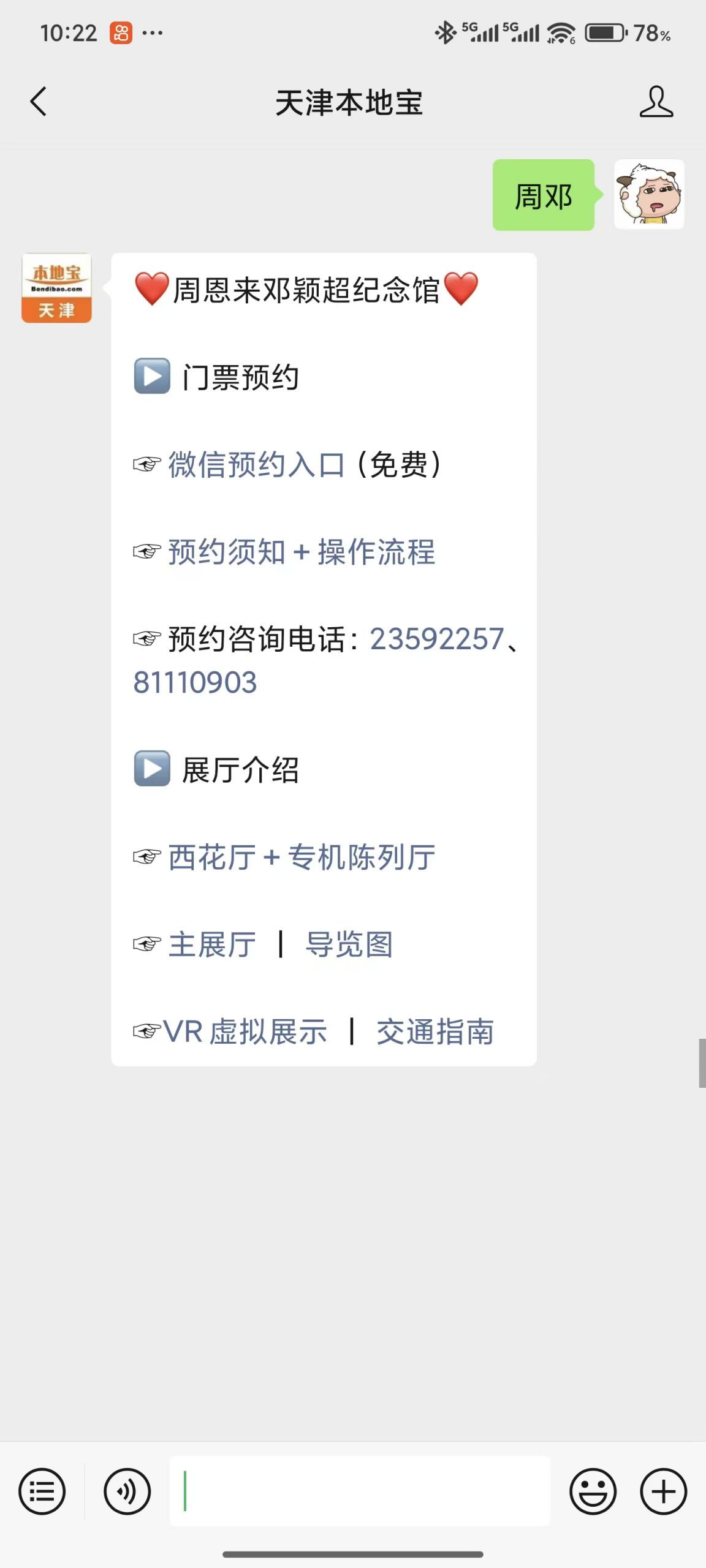
Task: Open the VR 虚拟展示 link
Action: point(245,1031)
